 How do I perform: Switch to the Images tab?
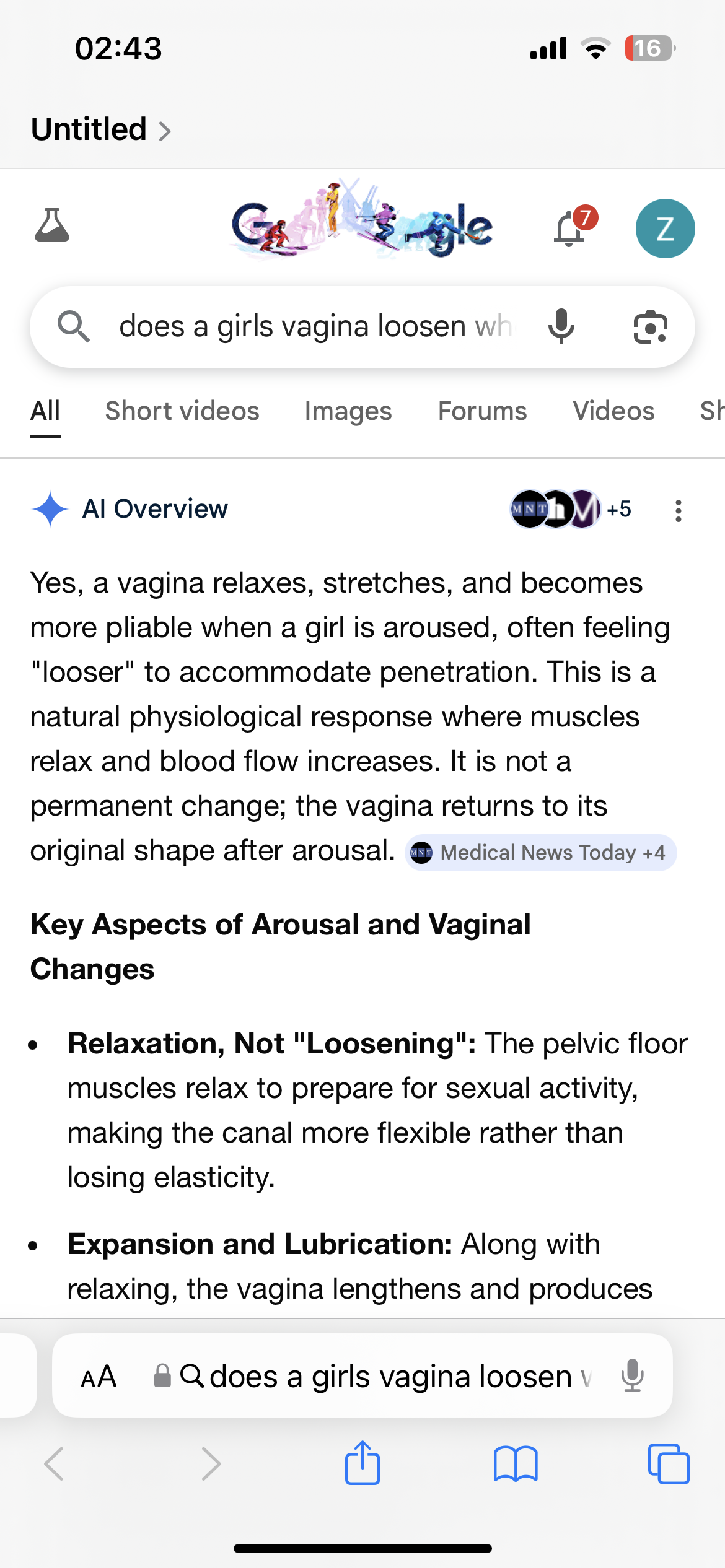[348, 411]
